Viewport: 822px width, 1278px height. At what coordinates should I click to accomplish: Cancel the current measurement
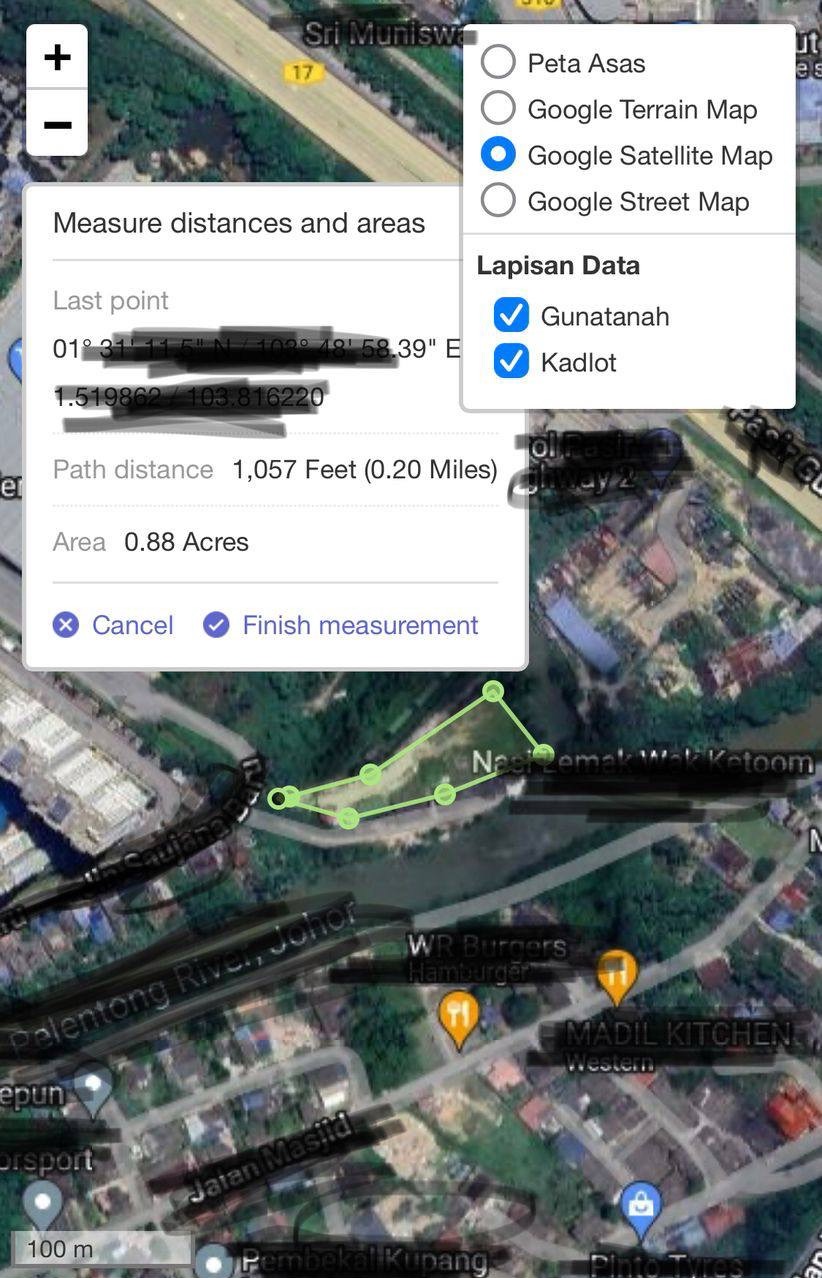pos(114,625)
